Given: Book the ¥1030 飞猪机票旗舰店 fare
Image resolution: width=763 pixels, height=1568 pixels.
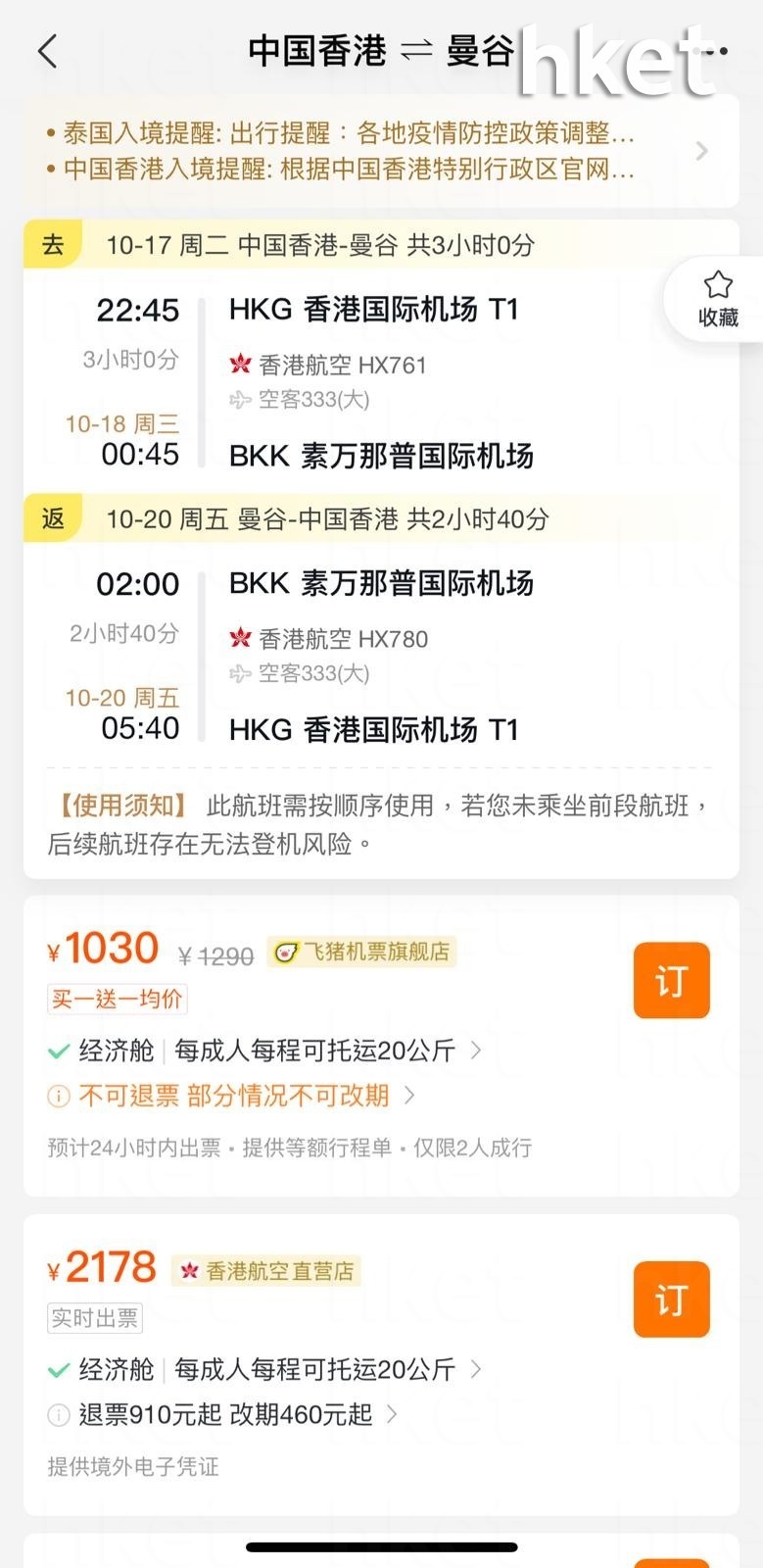Looking at the screenshot, I should click(x=671, y=981).
